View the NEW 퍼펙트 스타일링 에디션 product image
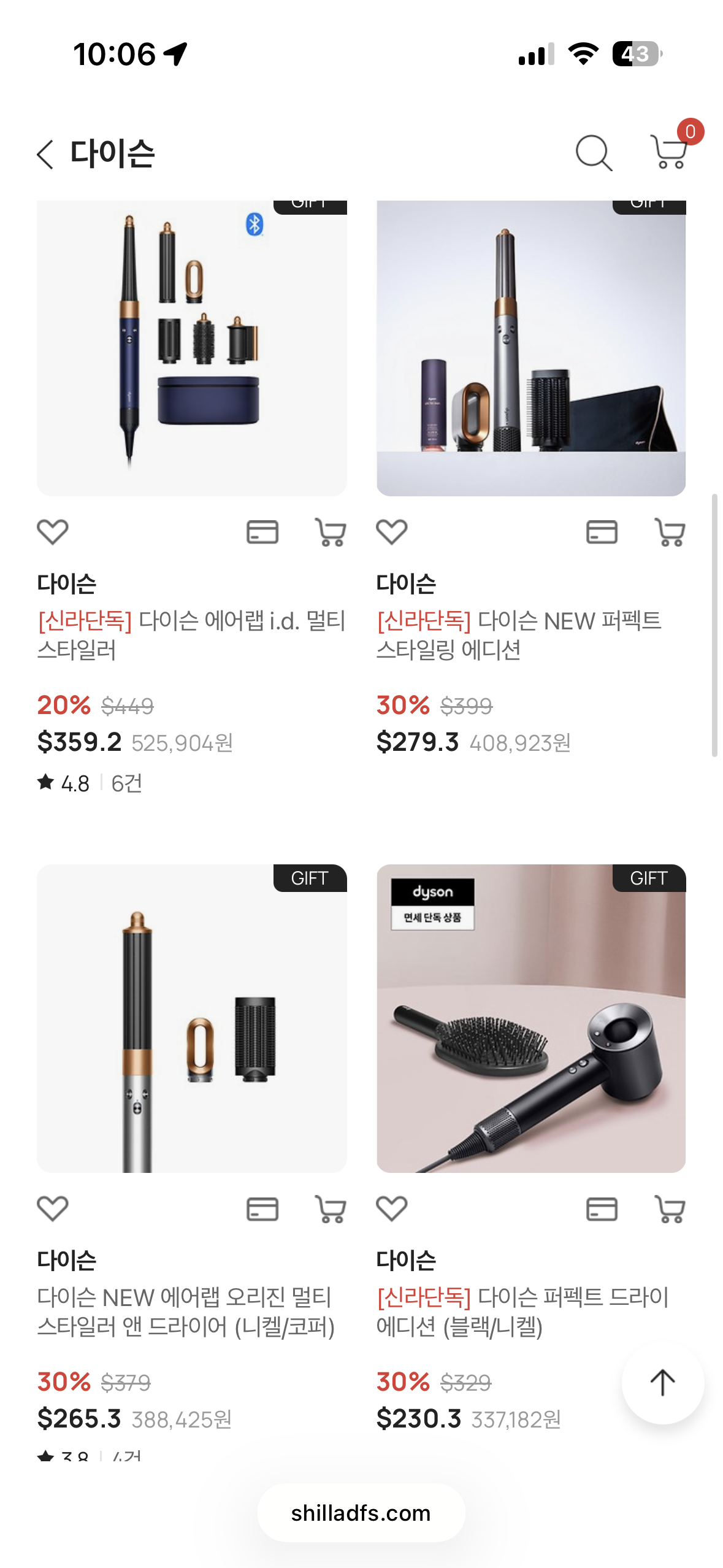The width and height of the screenshot is (723, 1568). (x=531, y=348)
